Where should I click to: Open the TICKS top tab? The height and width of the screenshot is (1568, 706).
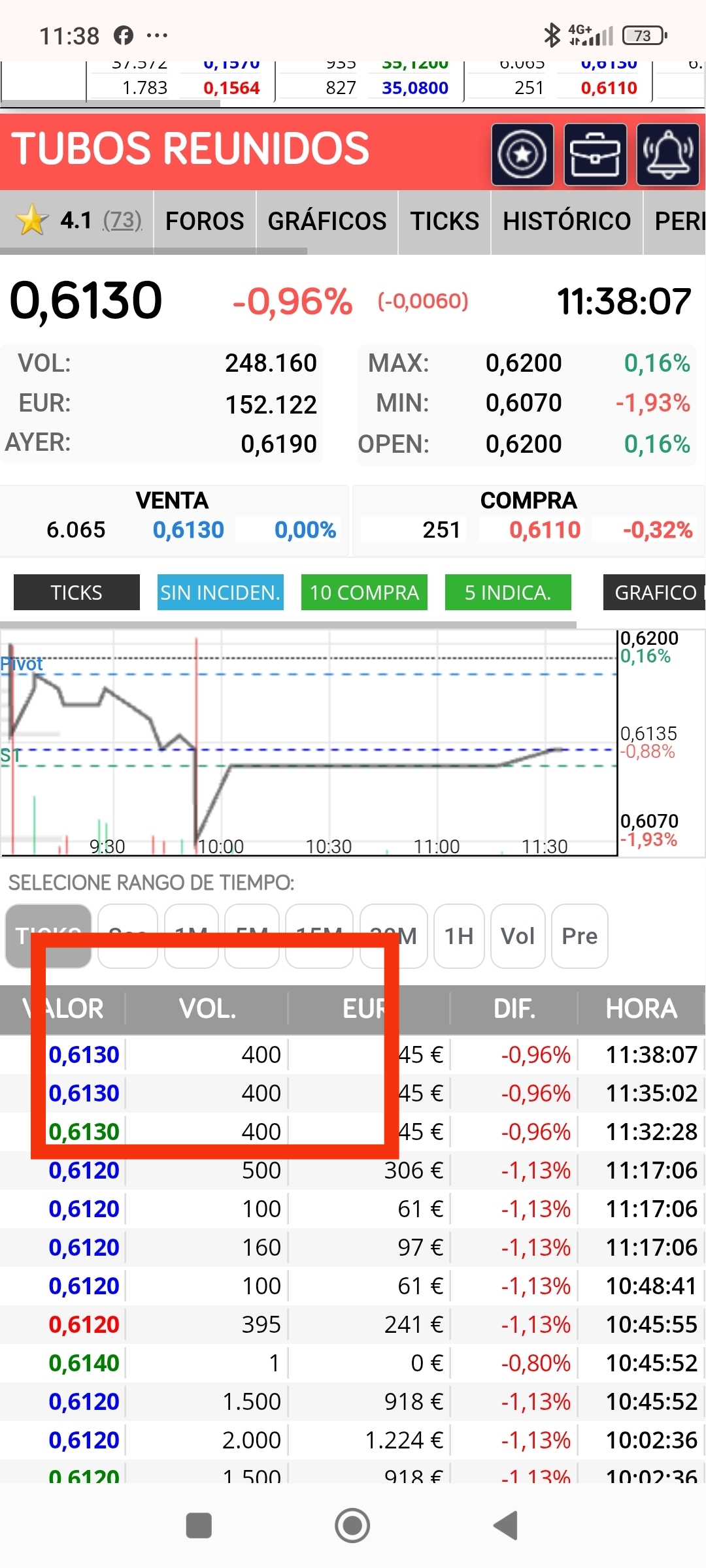(445, 221)
